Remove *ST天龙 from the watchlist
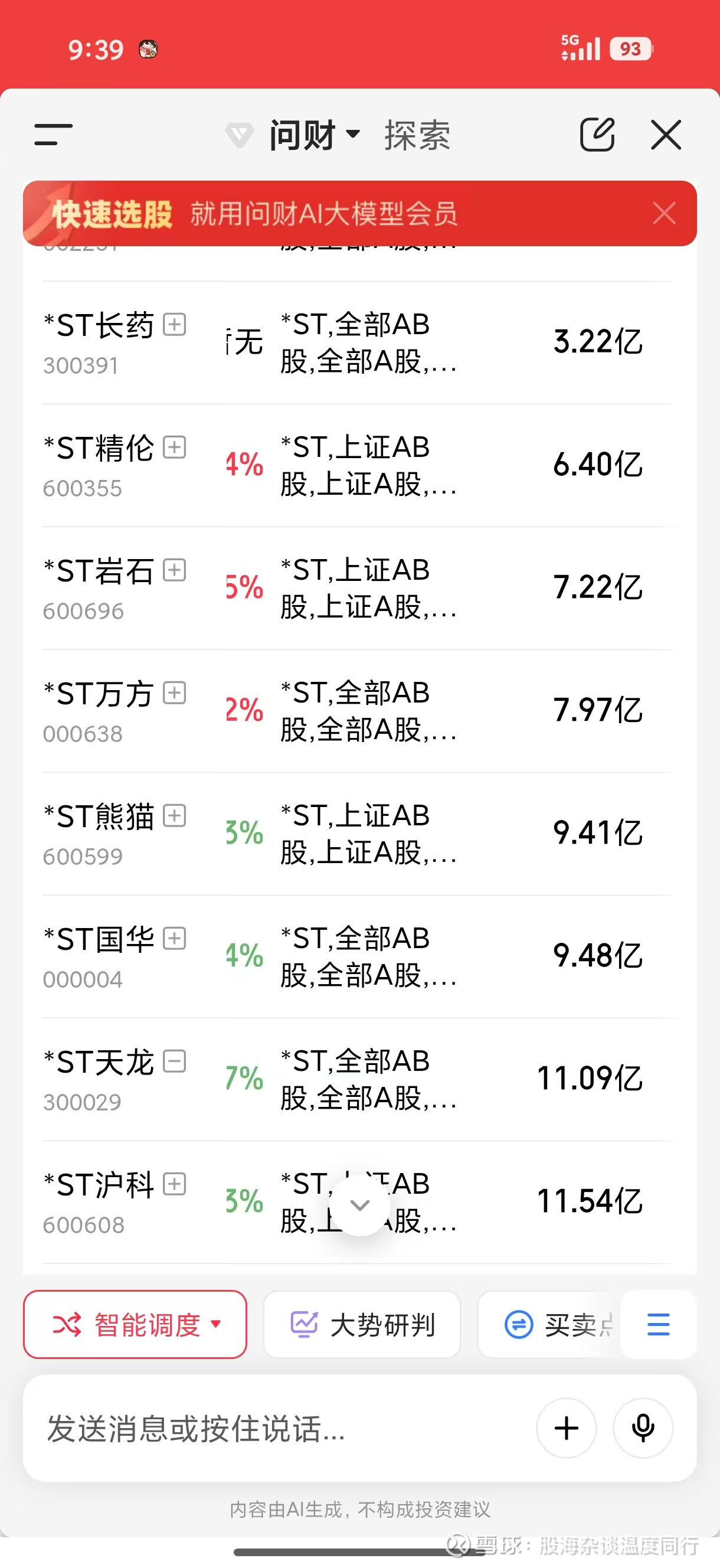This screenshot has width=720, height=1568. (175, 1061)
